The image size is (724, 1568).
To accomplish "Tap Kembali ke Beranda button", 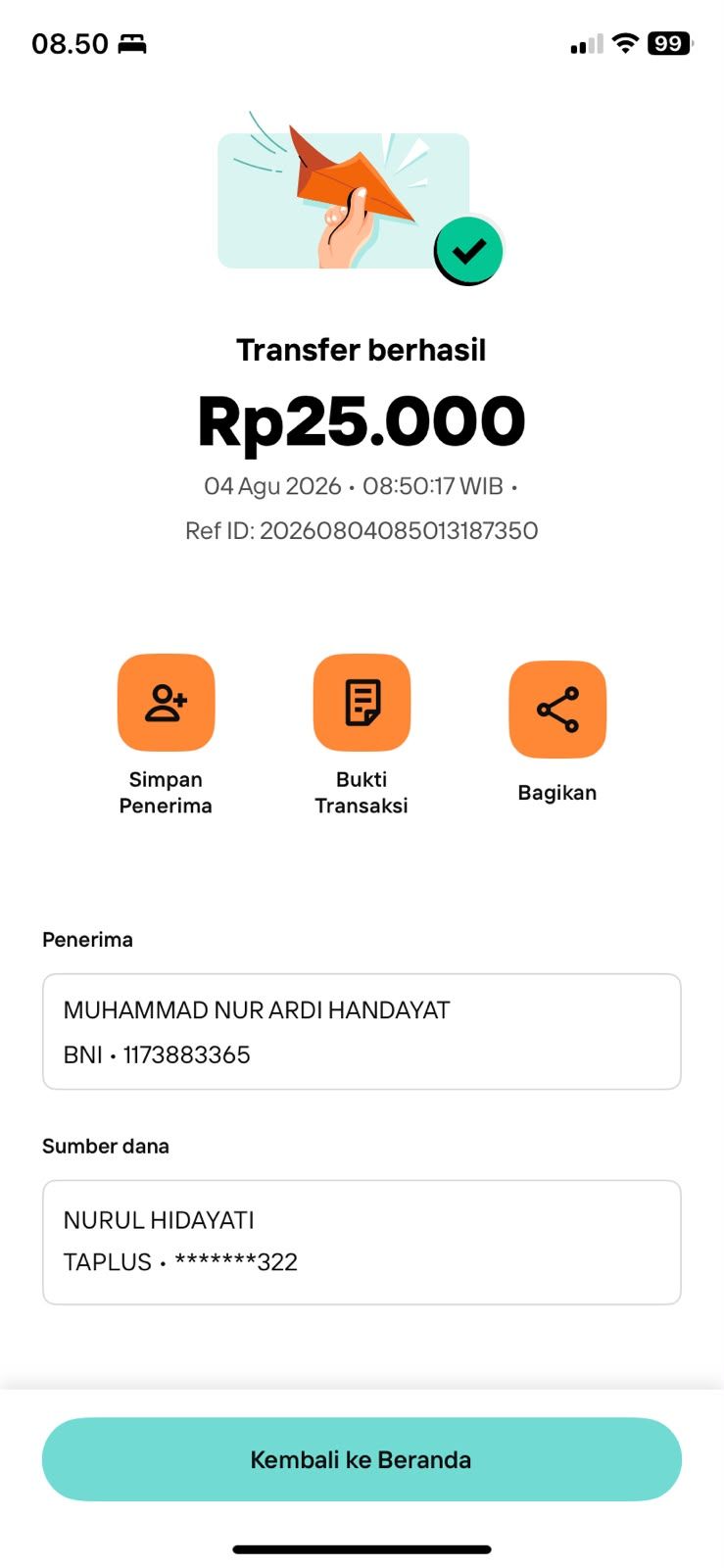I will click(362, 1459).
